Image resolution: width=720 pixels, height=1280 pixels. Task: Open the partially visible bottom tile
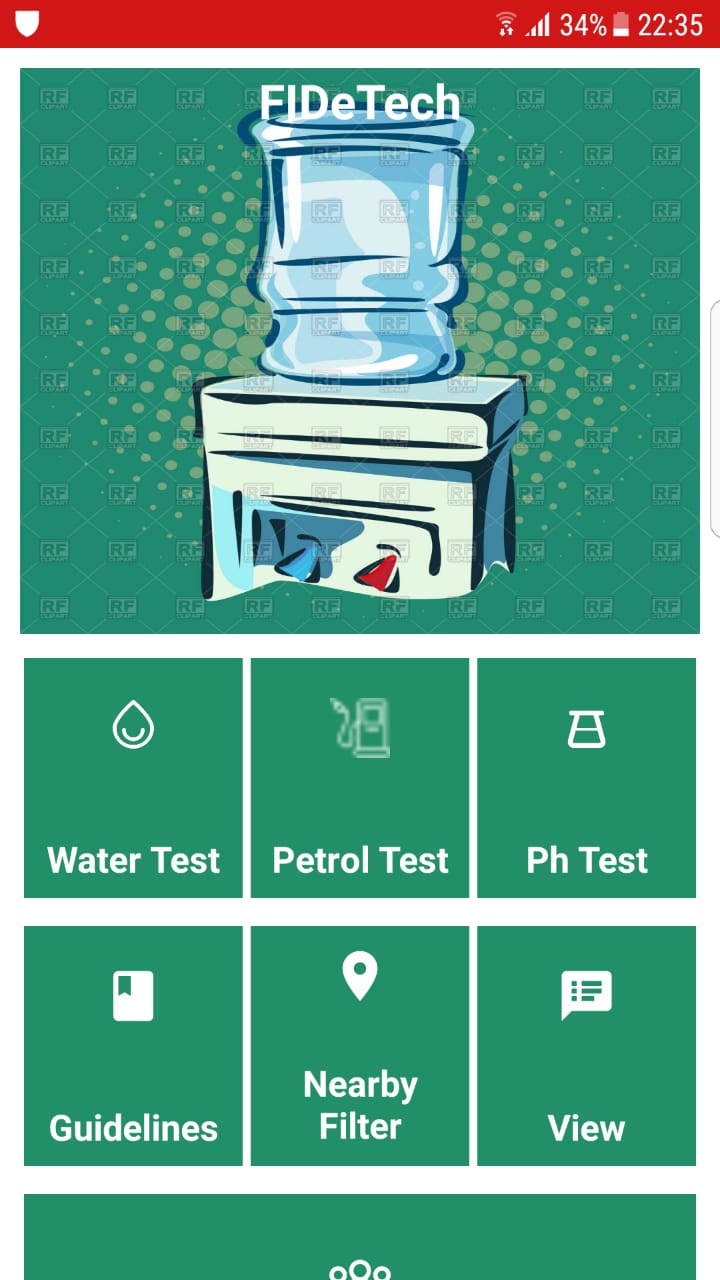point(360,1237)
